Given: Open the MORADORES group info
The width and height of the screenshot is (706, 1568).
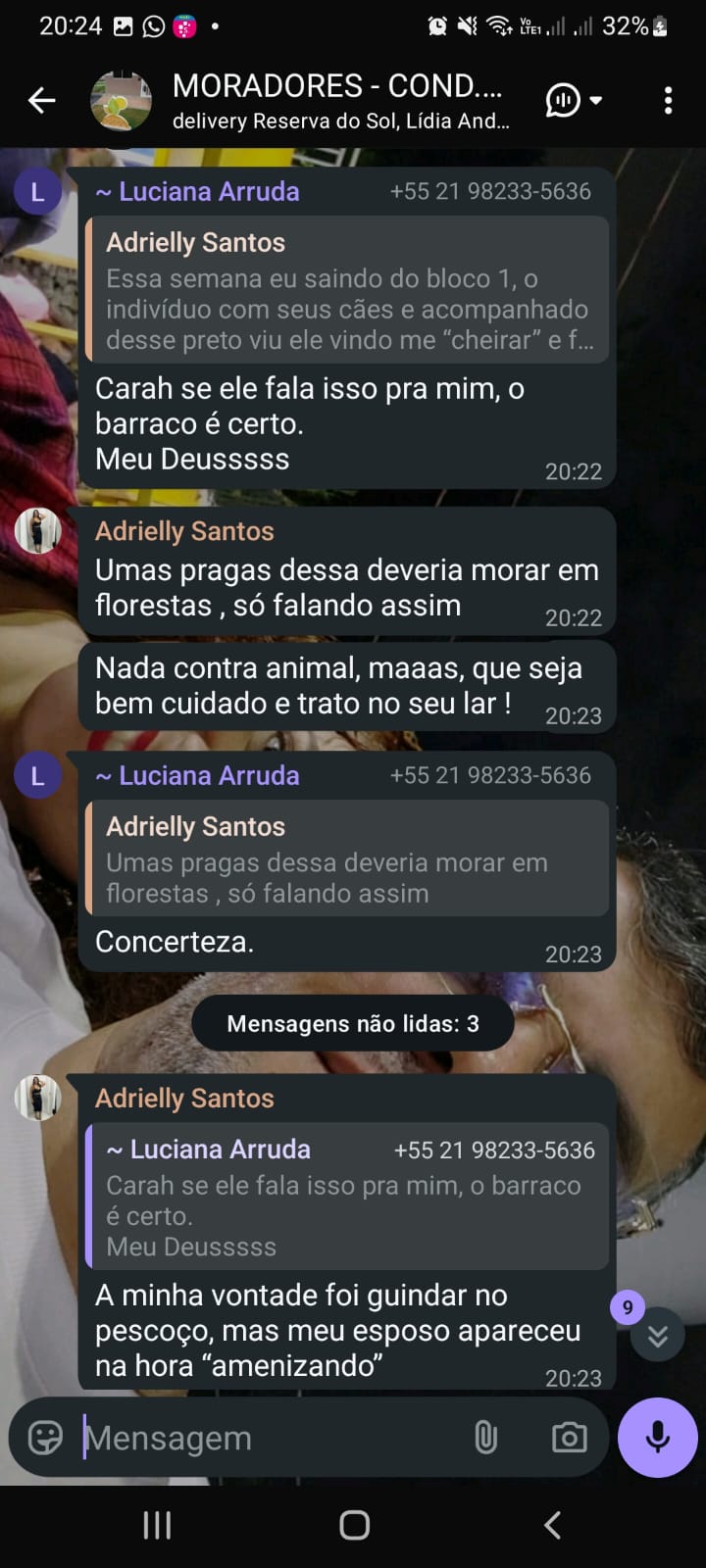Looking at the screenshot, I should 338,100.
